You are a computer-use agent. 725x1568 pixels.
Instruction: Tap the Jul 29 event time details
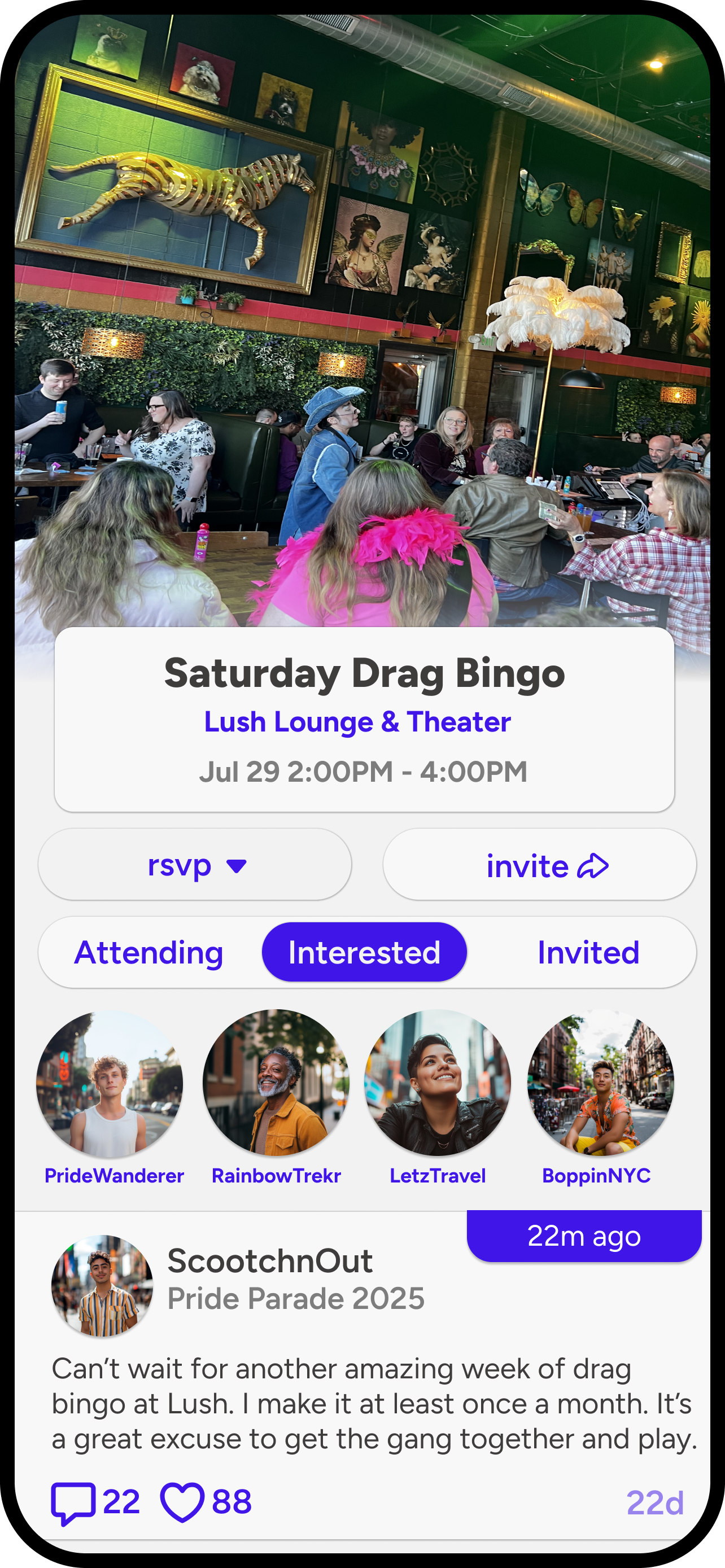(364, 770)
